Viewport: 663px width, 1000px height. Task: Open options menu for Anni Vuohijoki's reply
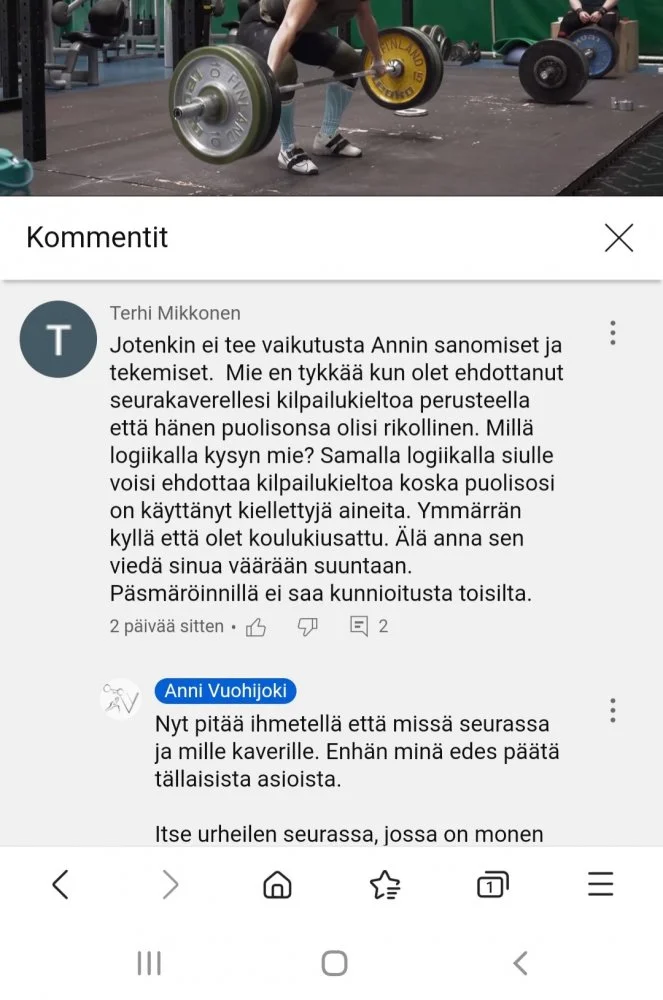612,711
